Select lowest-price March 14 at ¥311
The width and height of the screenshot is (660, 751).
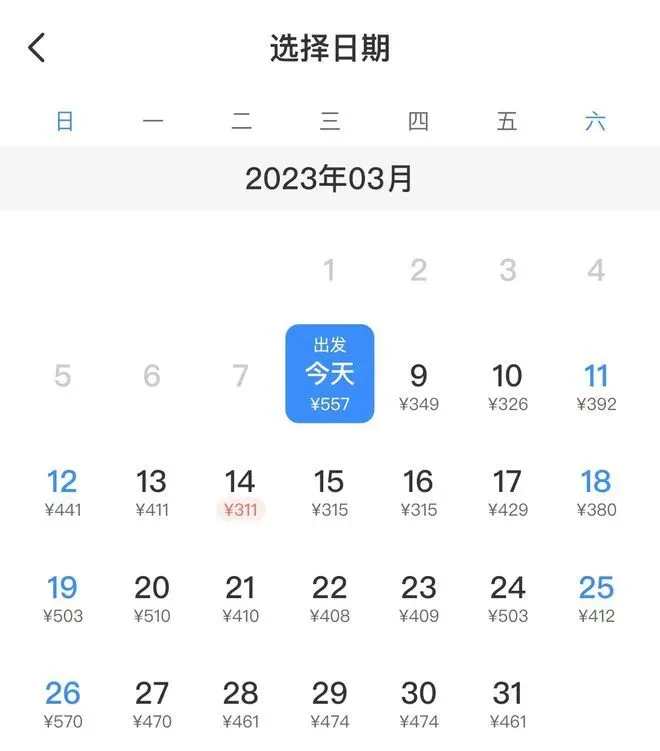point(240,492)
